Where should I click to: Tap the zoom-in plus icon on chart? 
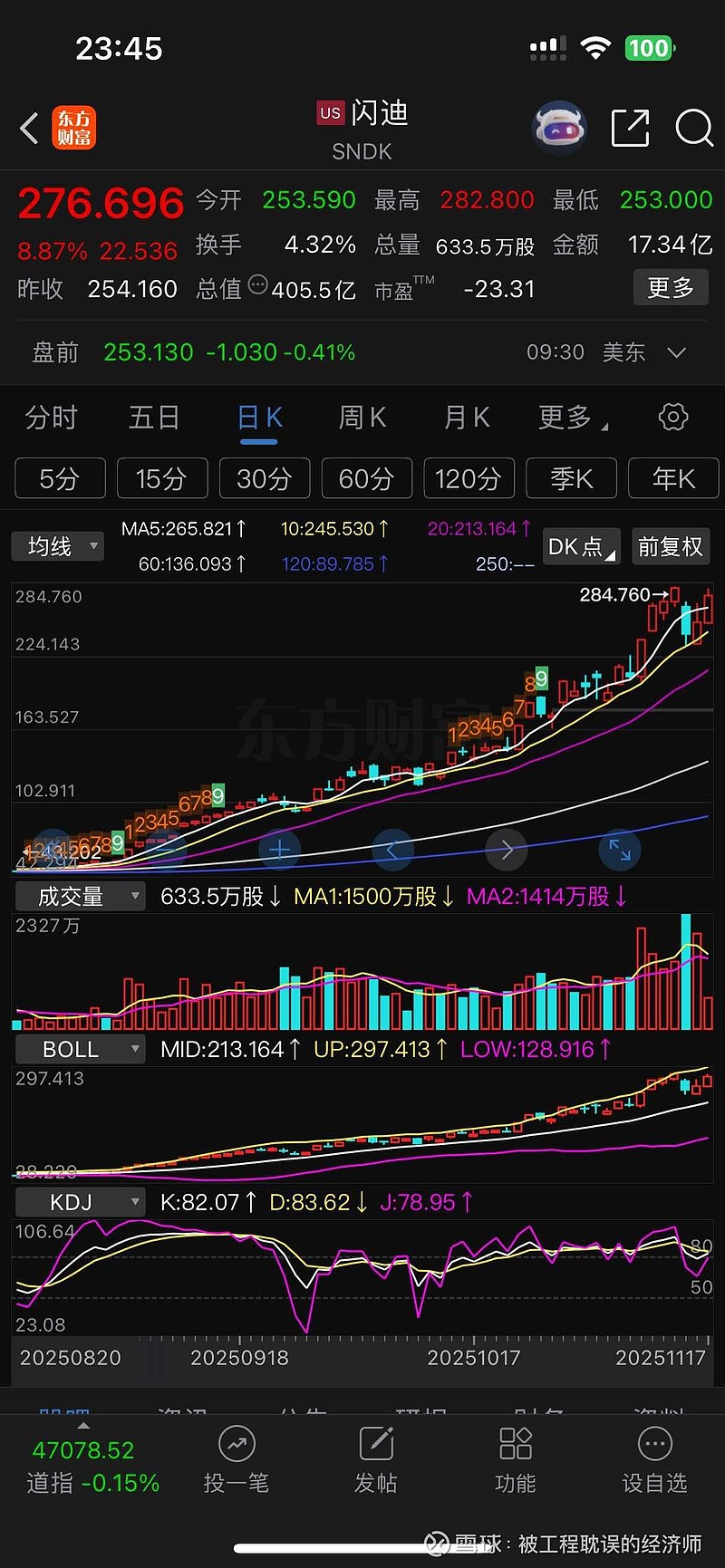point(279,850)
